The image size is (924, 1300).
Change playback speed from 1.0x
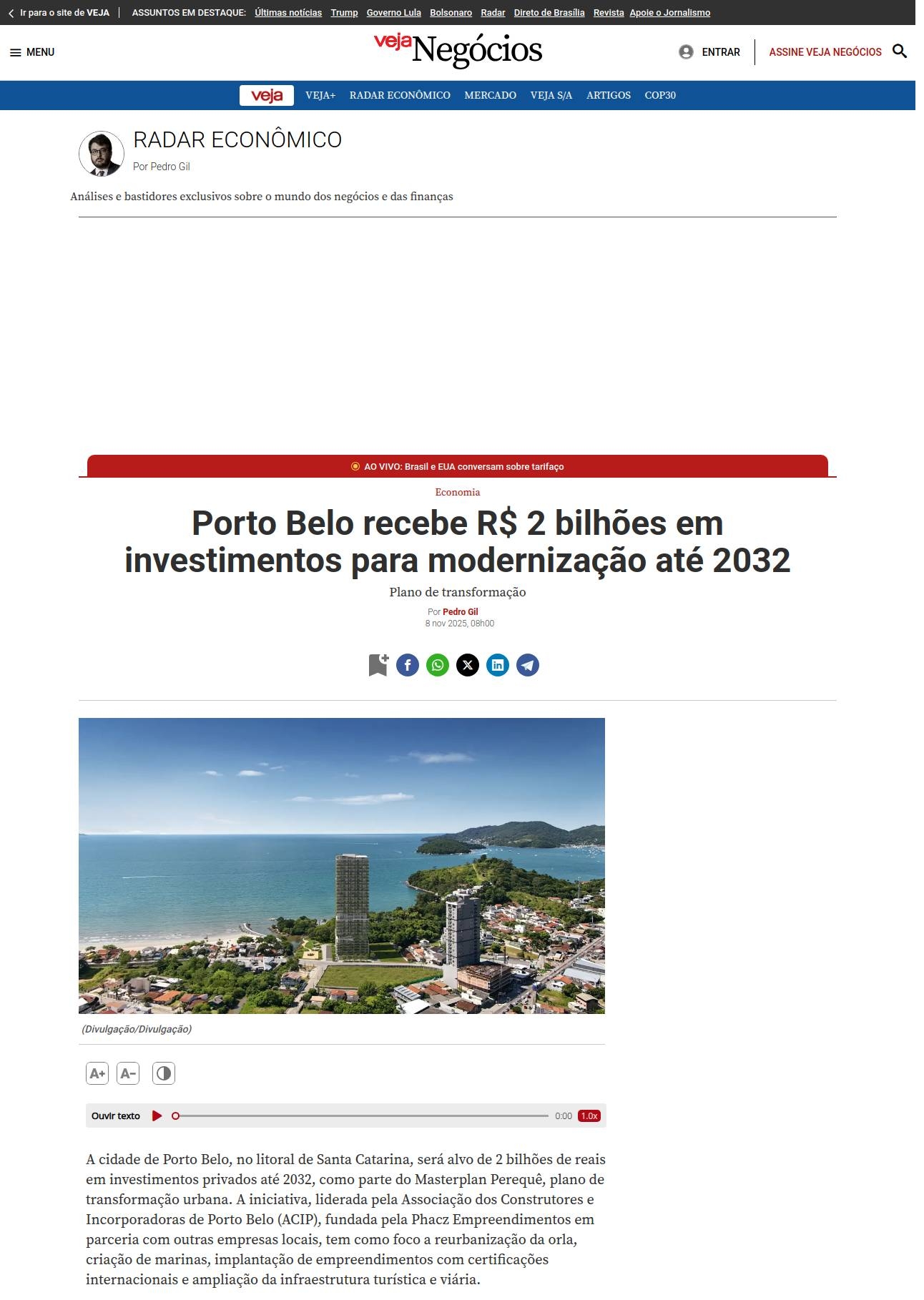pos(589,1116)
